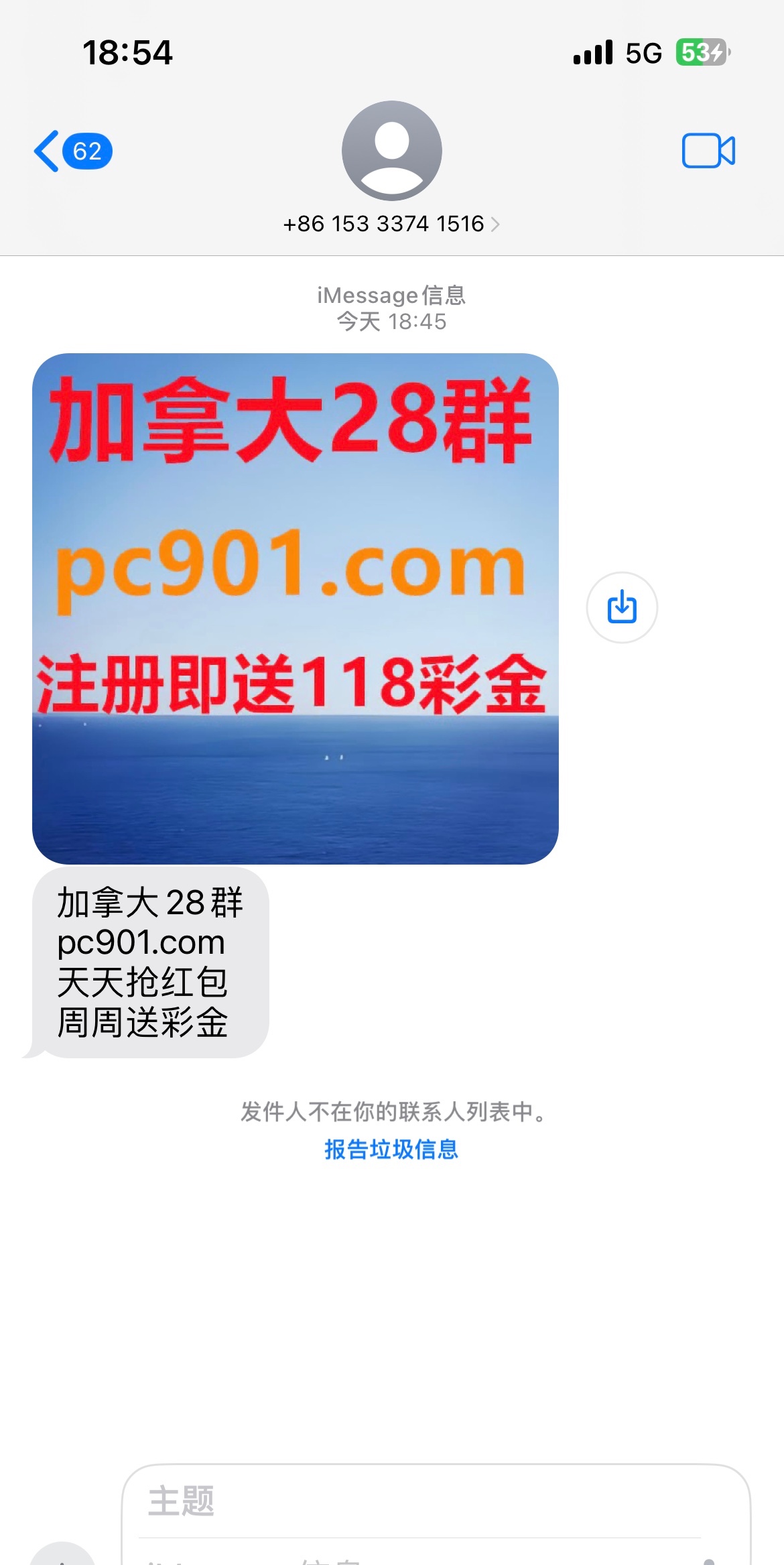Open the received image attachment

coord(295,609)
